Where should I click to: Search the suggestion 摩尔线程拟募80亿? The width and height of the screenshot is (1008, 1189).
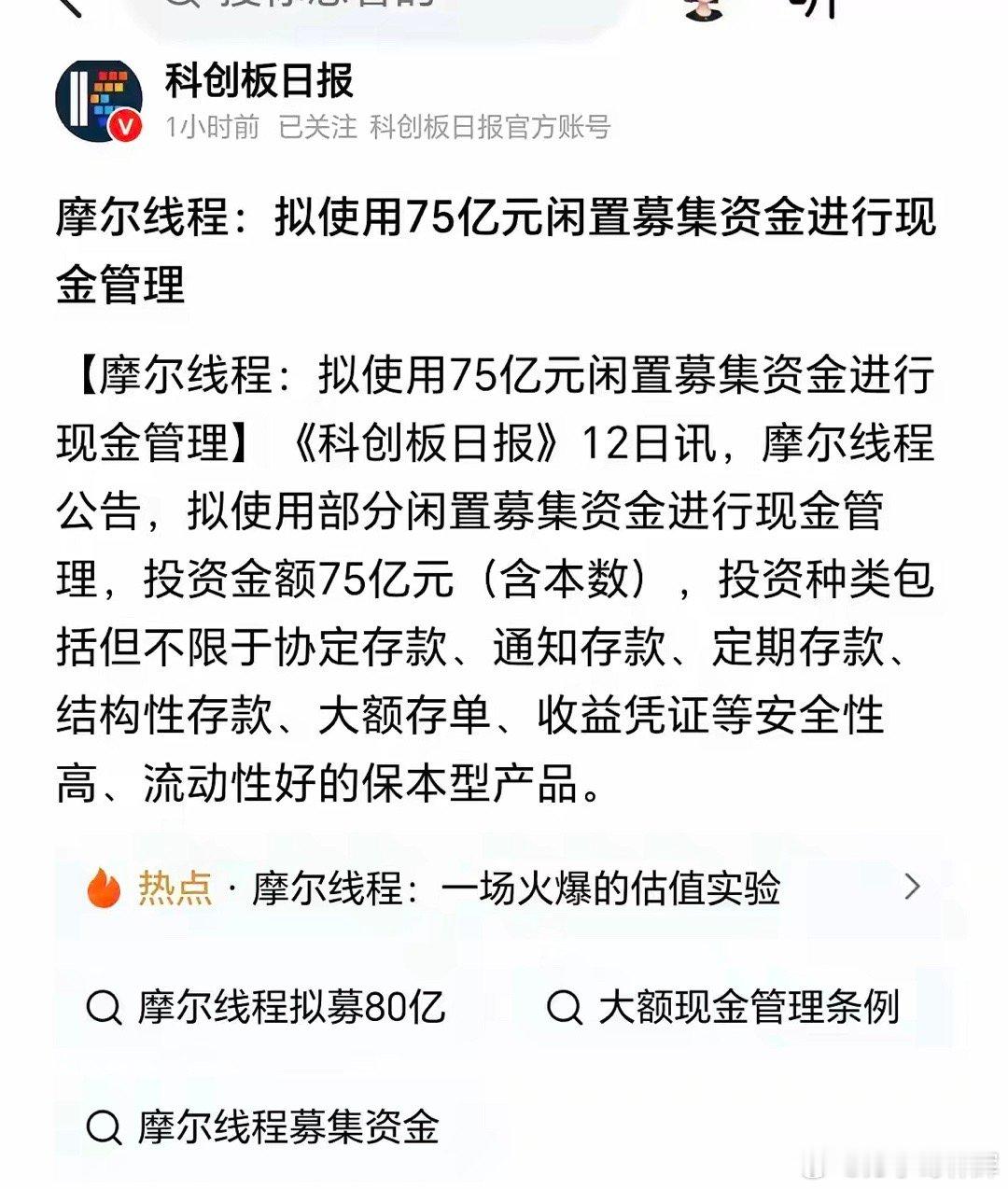click(292, 1006)
